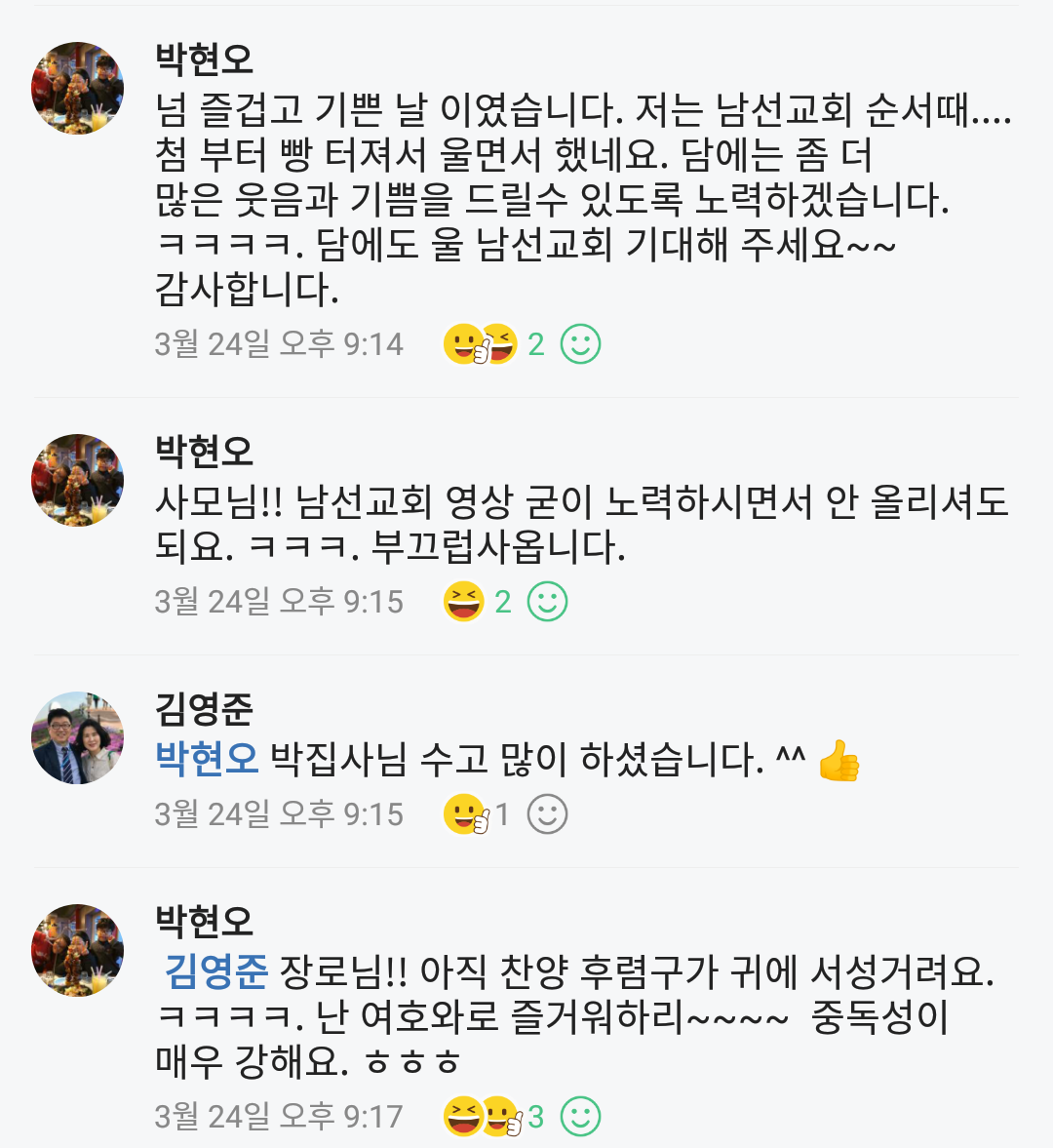See the 3 reactions on the 9:17 comment
Viewport: 1053px width, 1148px height.
(492, 1117)
